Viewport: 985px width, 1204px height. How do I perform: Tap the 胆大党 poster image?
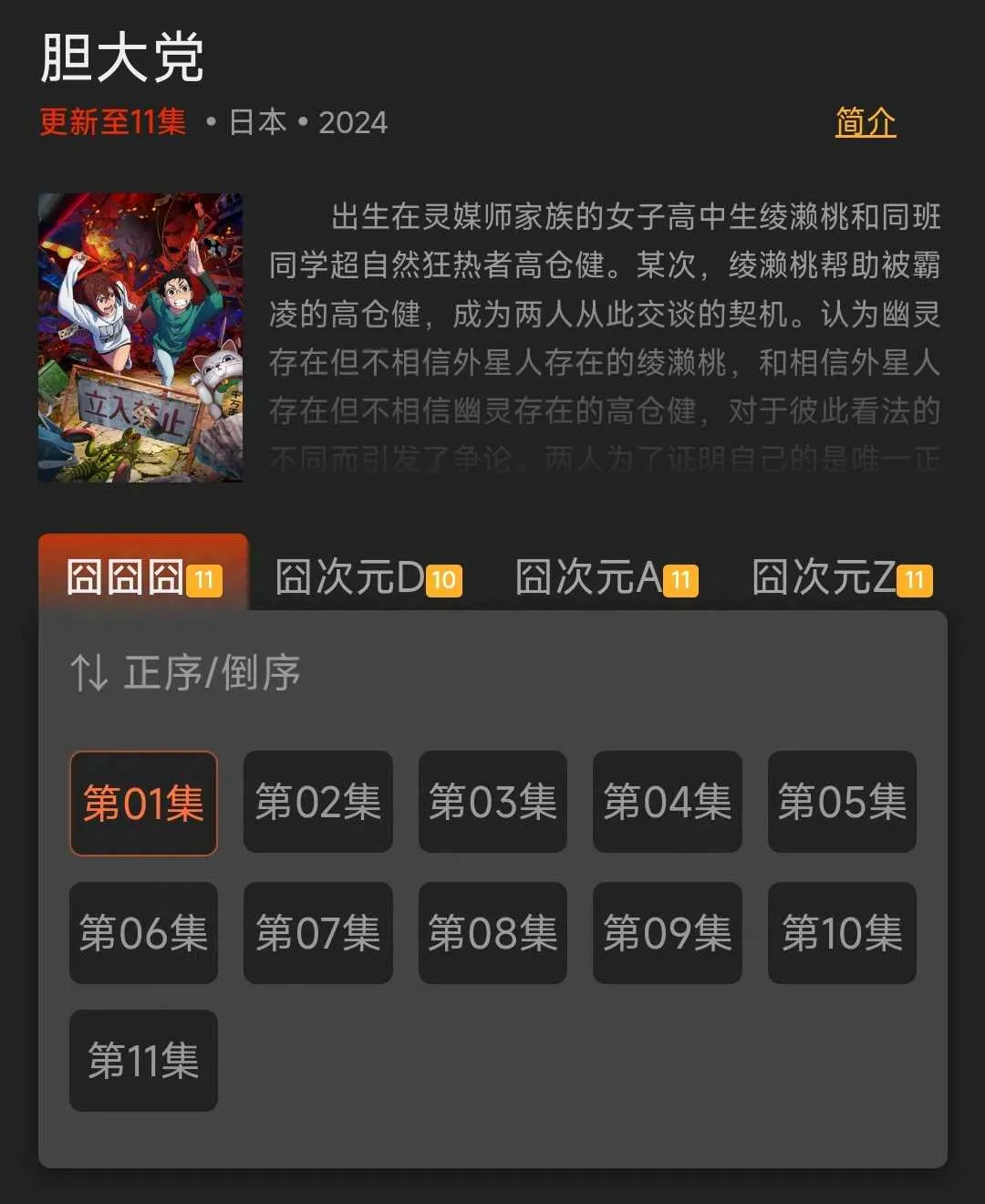tap(140, 337)
